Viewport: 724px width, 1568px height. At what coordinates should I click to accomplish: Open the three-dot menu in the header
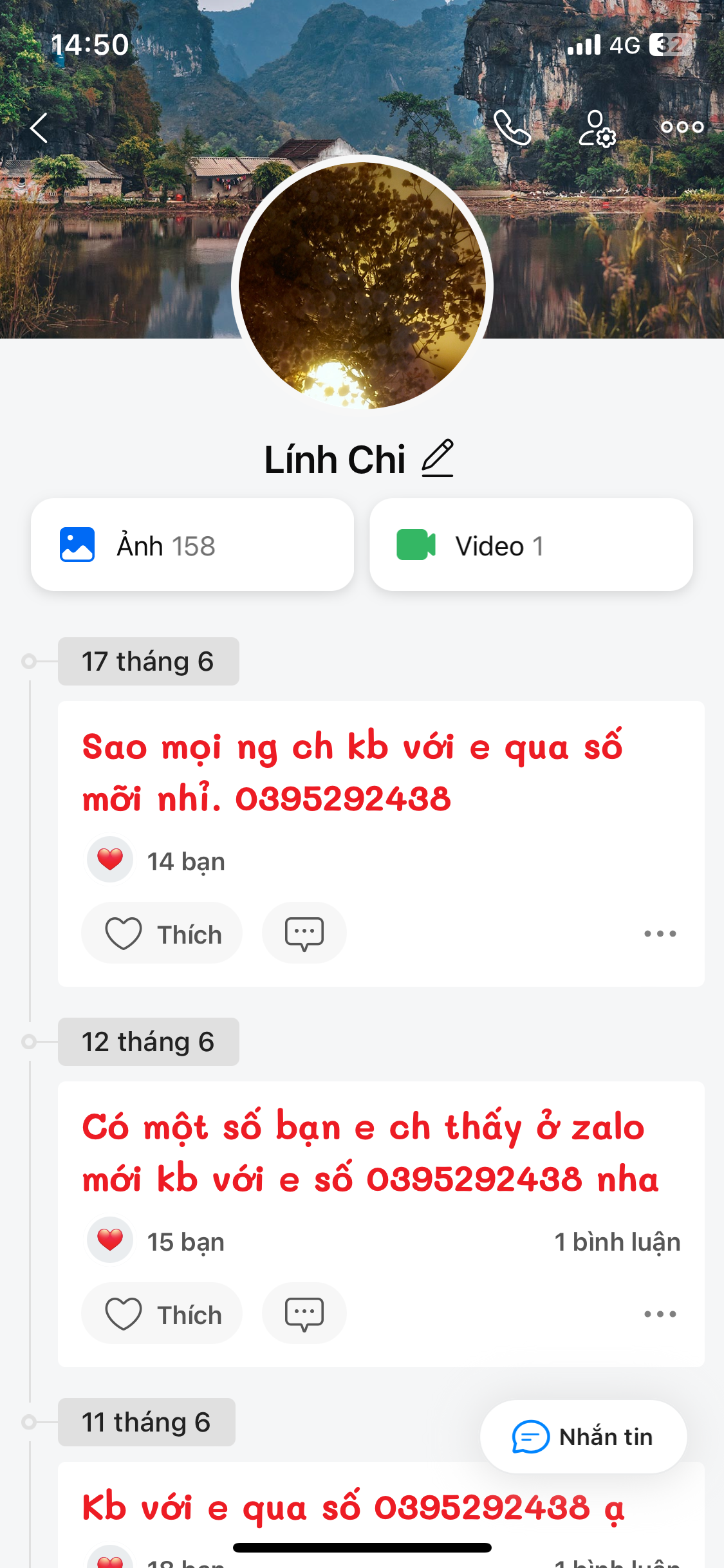[682, 127]
